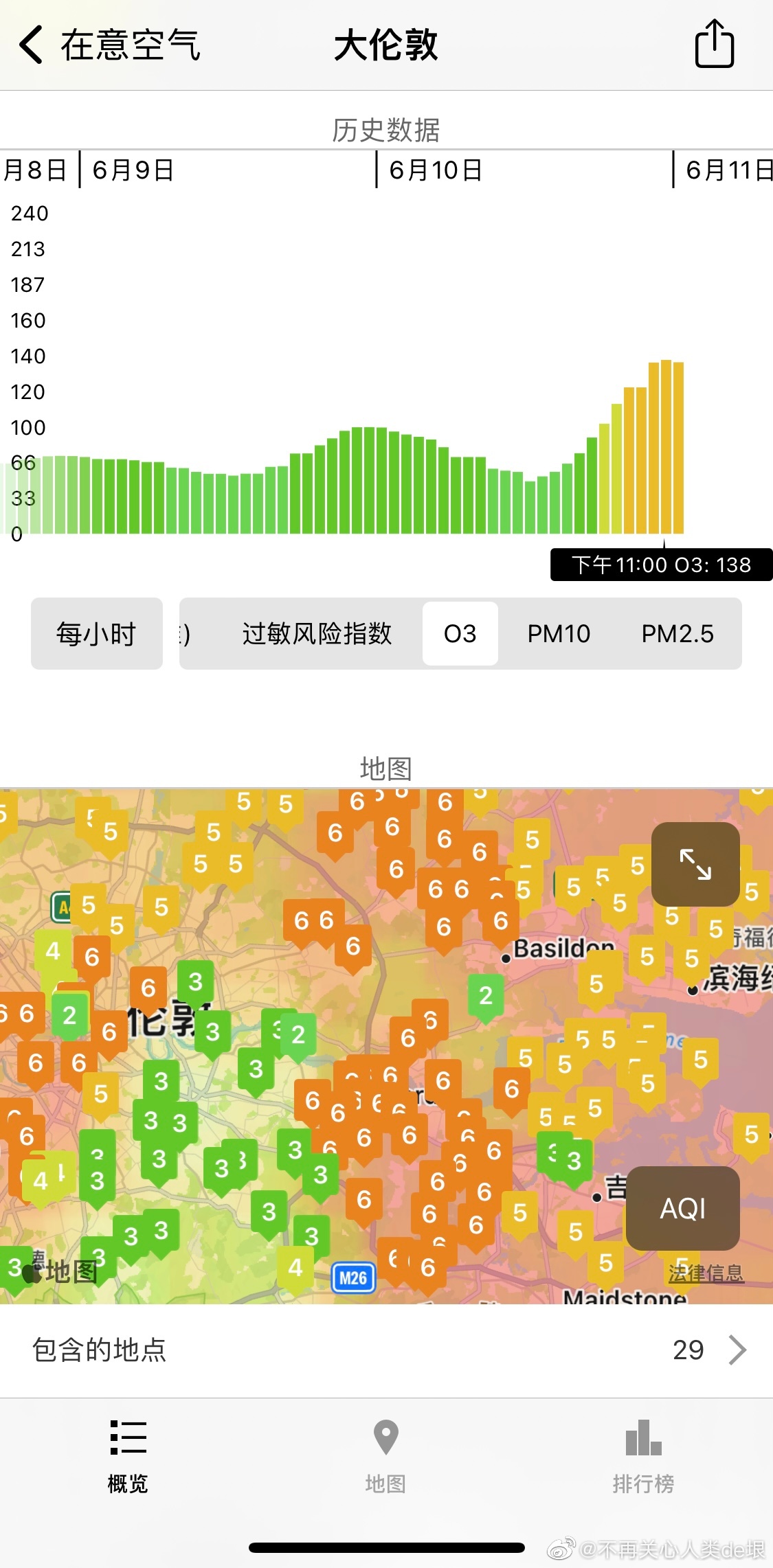Share the 大伦敦 air quality page
Viewport: 773px width, 1568px height.
714,45
